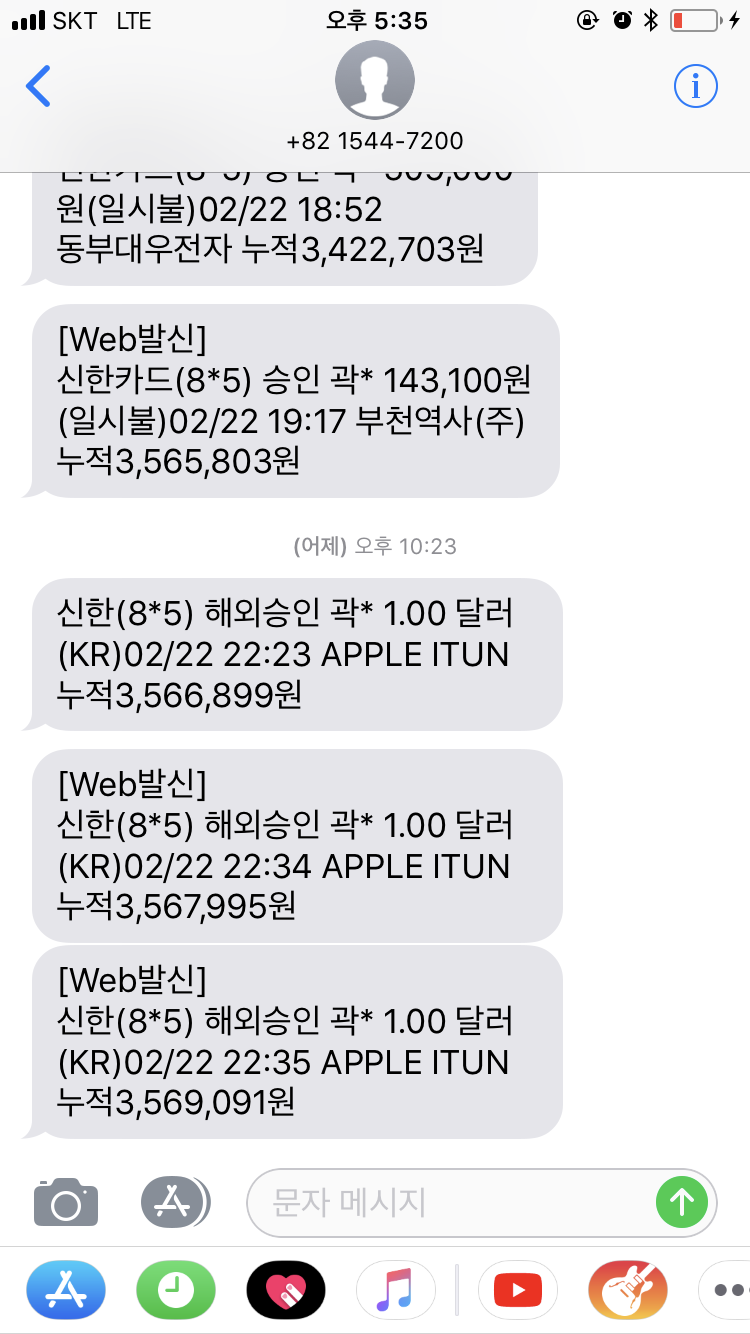
Task: Open the App Store iMessage app
Action: [x=66, y=1290]
